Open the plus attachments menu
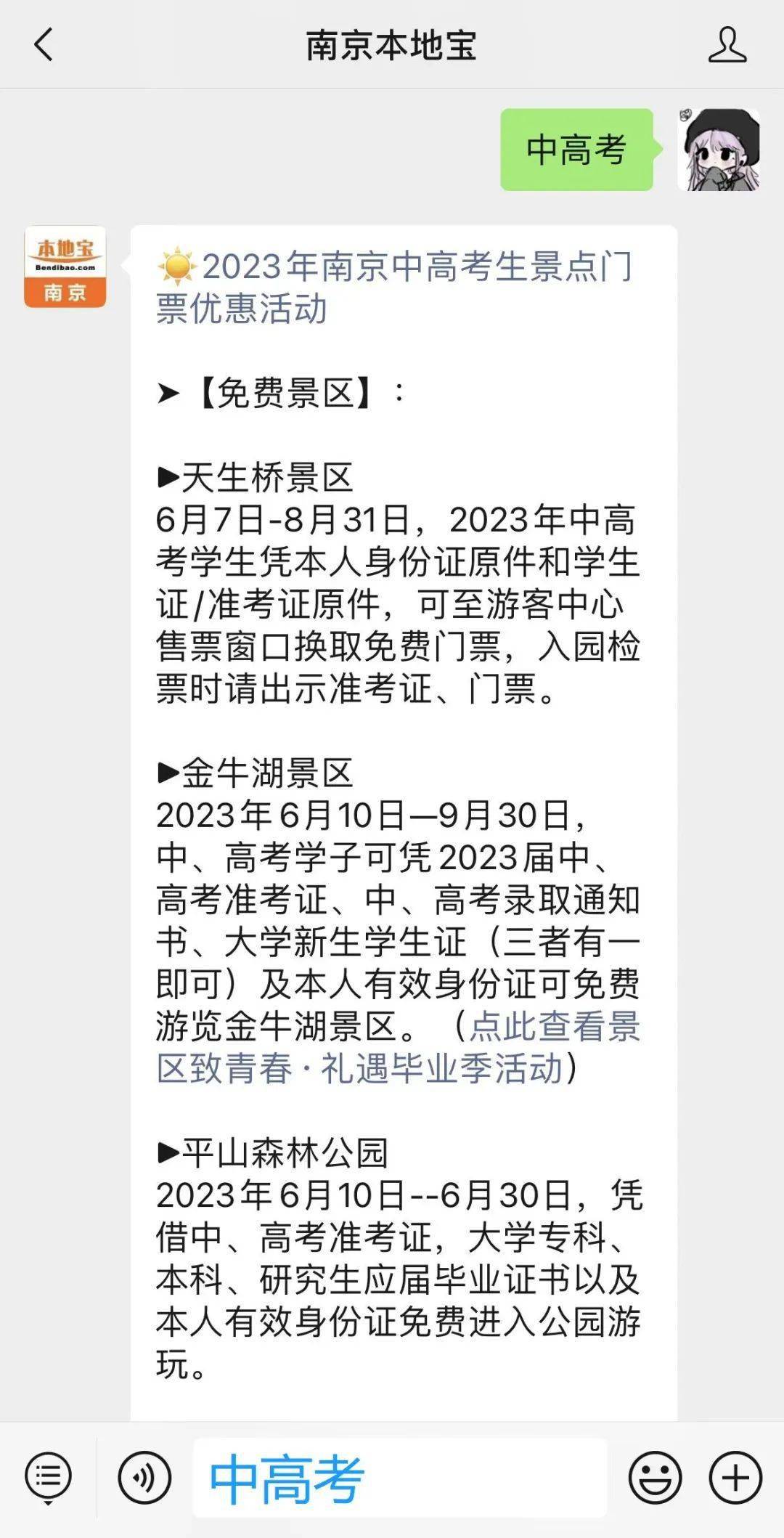 click(x=735, y=1477)
